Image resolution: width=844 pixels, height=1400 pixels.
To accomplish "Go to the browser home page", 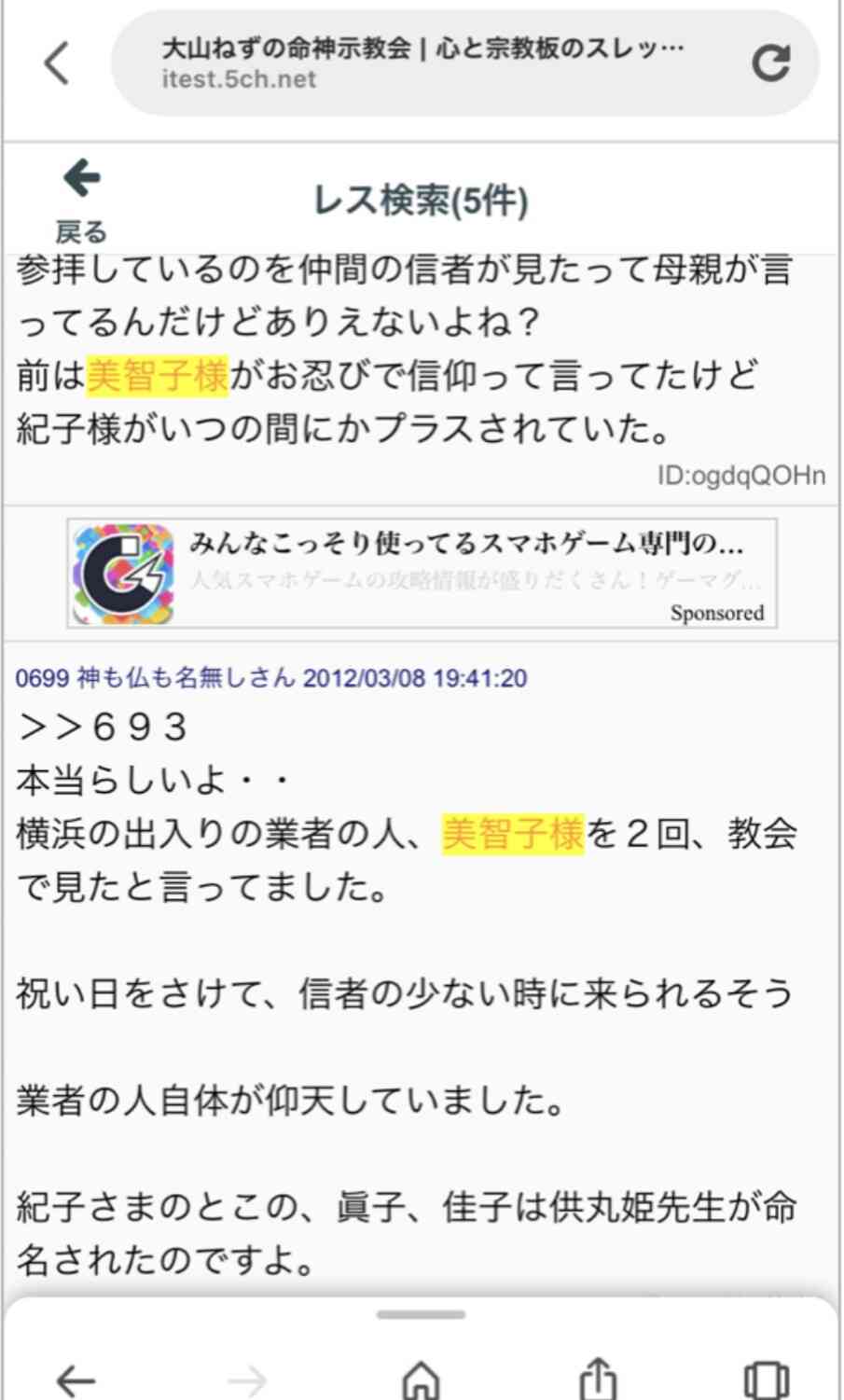I will click(x=421, y=1378).
